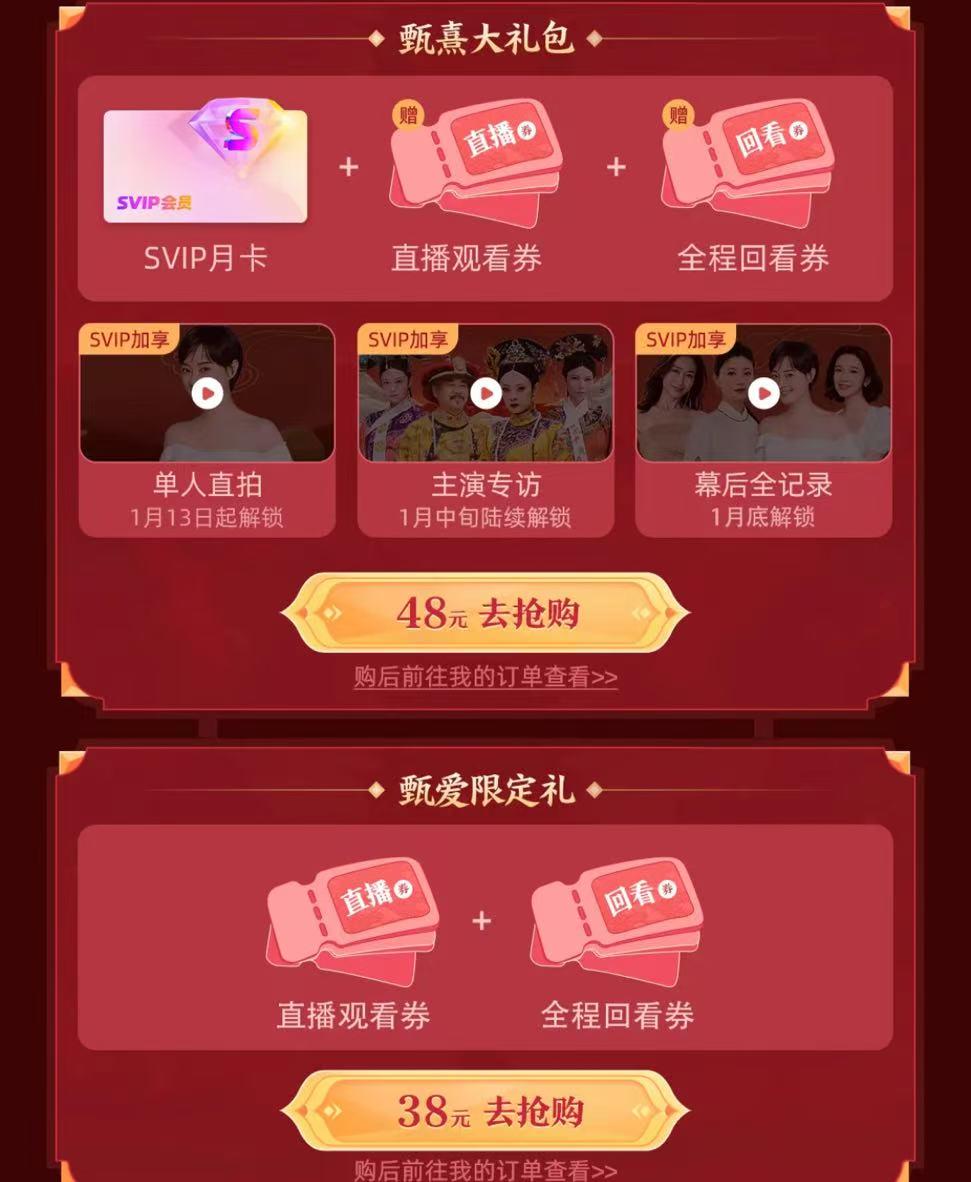Play the 幕后全记录 video

click(x=763, y=394)
